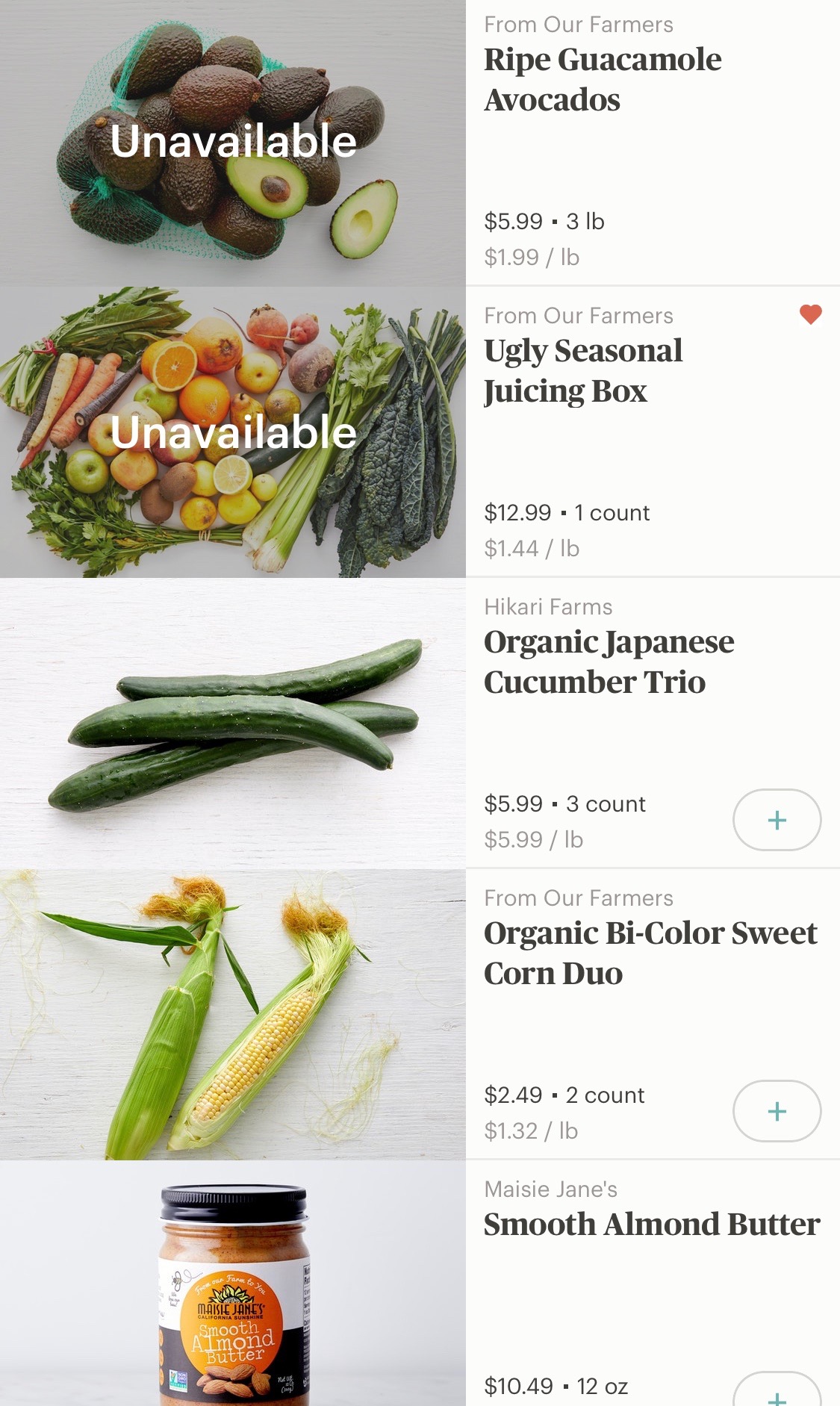
Task: Add Organic Bi-Color Sweet Corn Duo to cart
Action: 777,1111
